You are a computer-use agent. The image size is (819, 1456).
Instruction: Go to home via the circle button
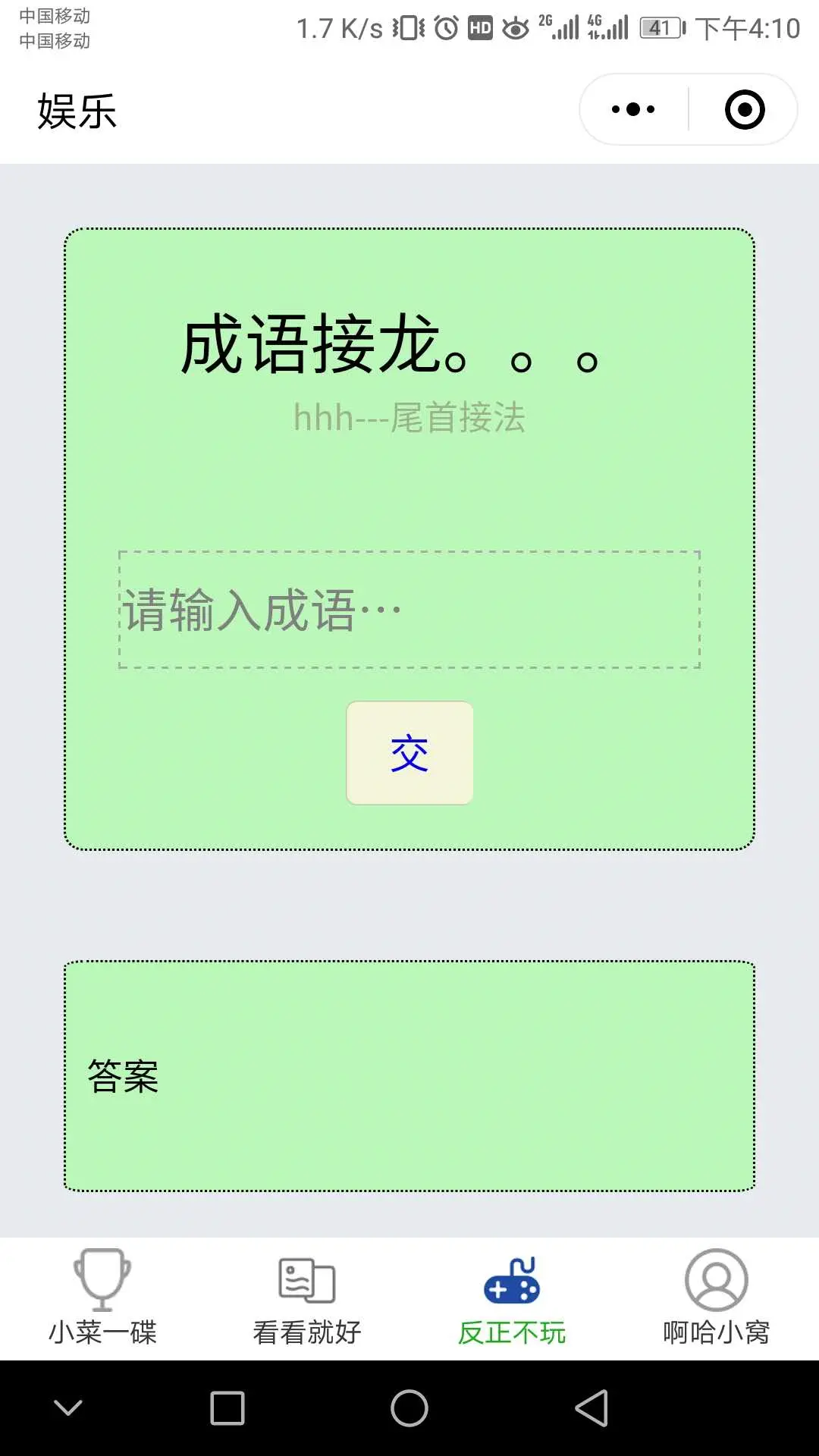click(x=409, y=1408)
